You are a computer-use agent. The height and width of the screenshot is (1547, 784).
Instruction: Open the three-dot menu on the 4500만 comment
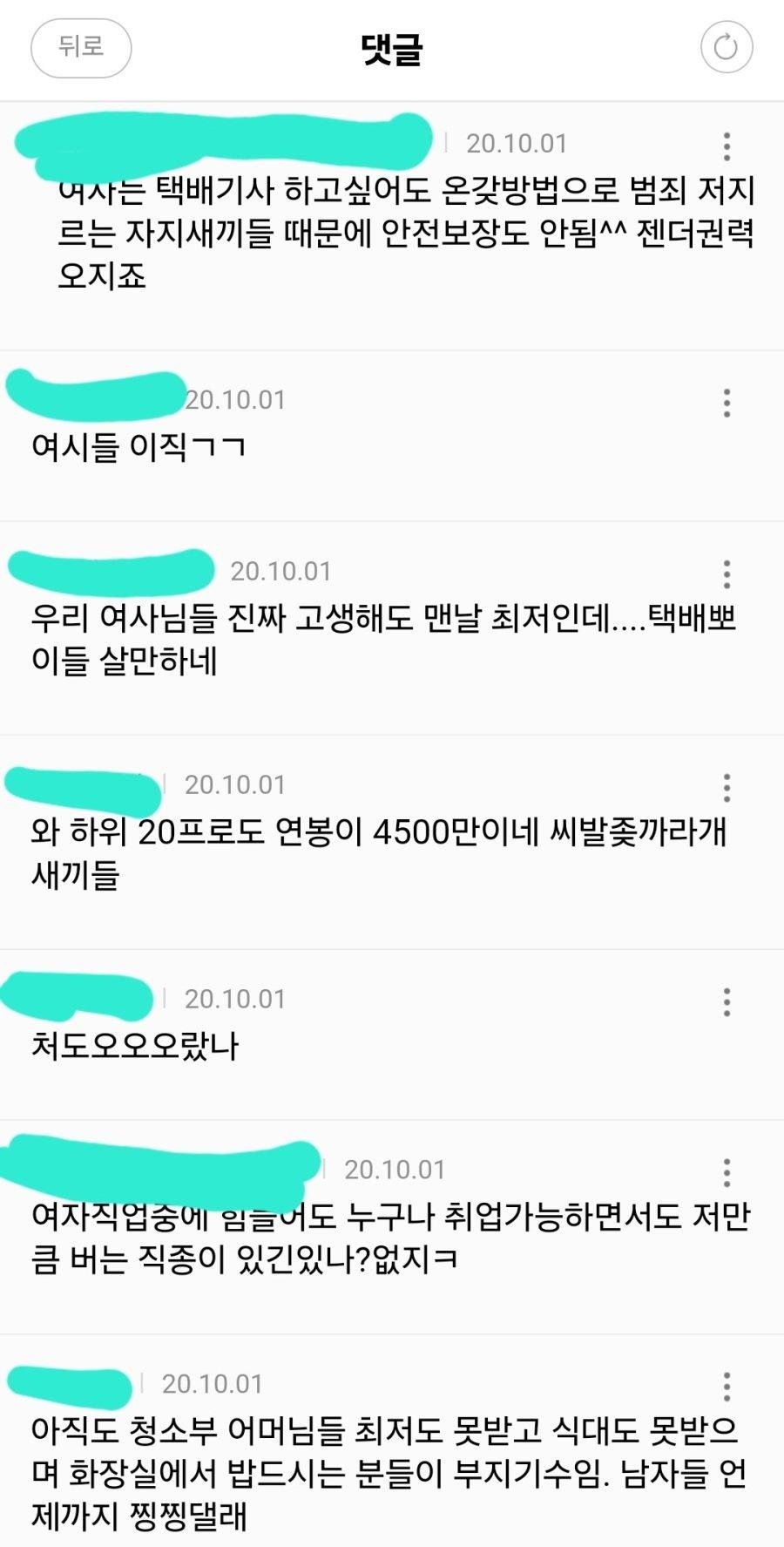click(x=727, y=787)
